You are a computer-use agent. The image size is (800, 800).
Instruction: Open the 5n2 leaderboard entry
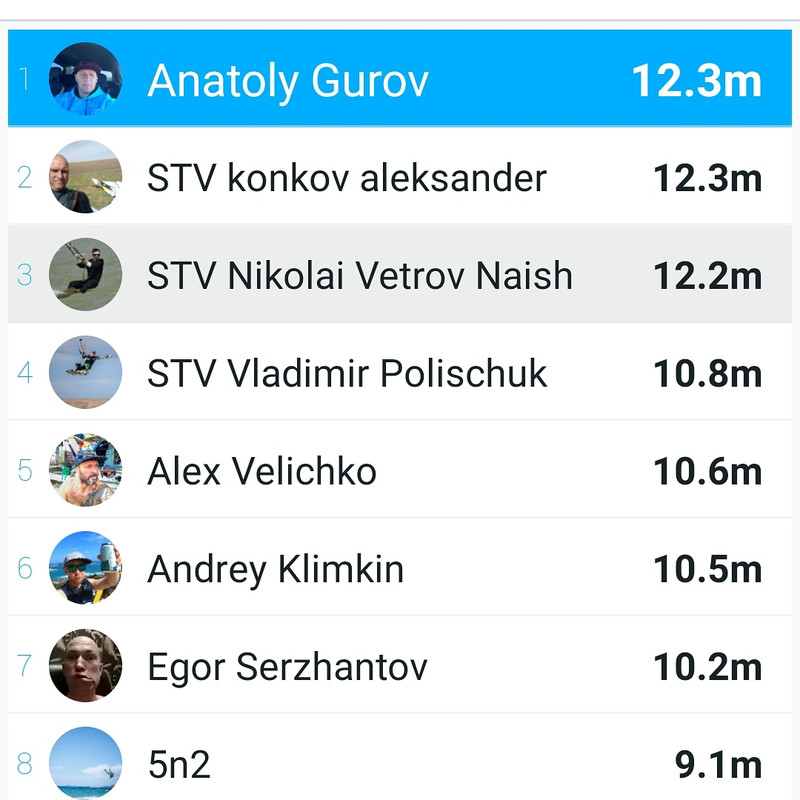(180, 764)
